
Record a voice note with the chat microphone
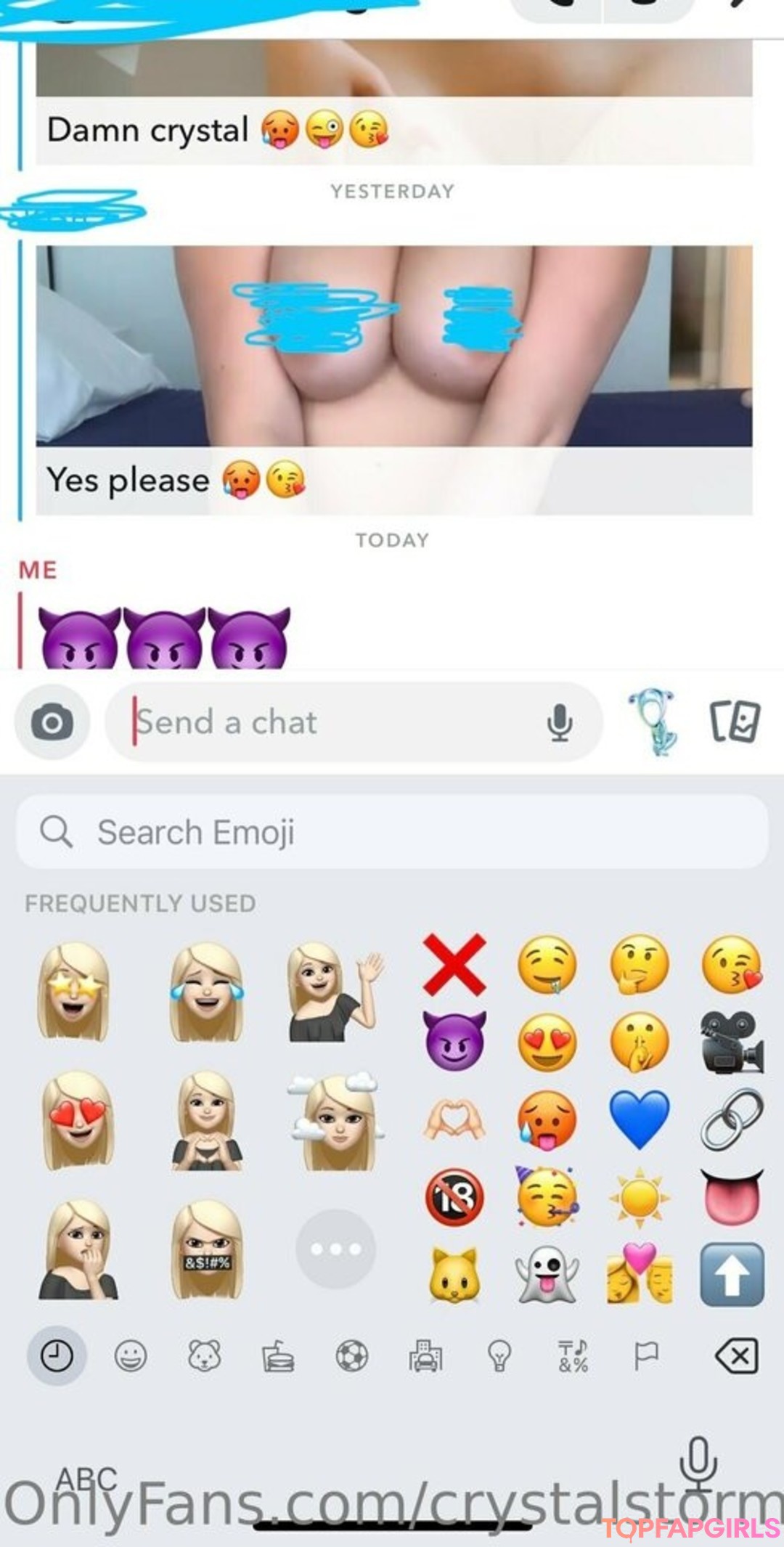[559, 722]
